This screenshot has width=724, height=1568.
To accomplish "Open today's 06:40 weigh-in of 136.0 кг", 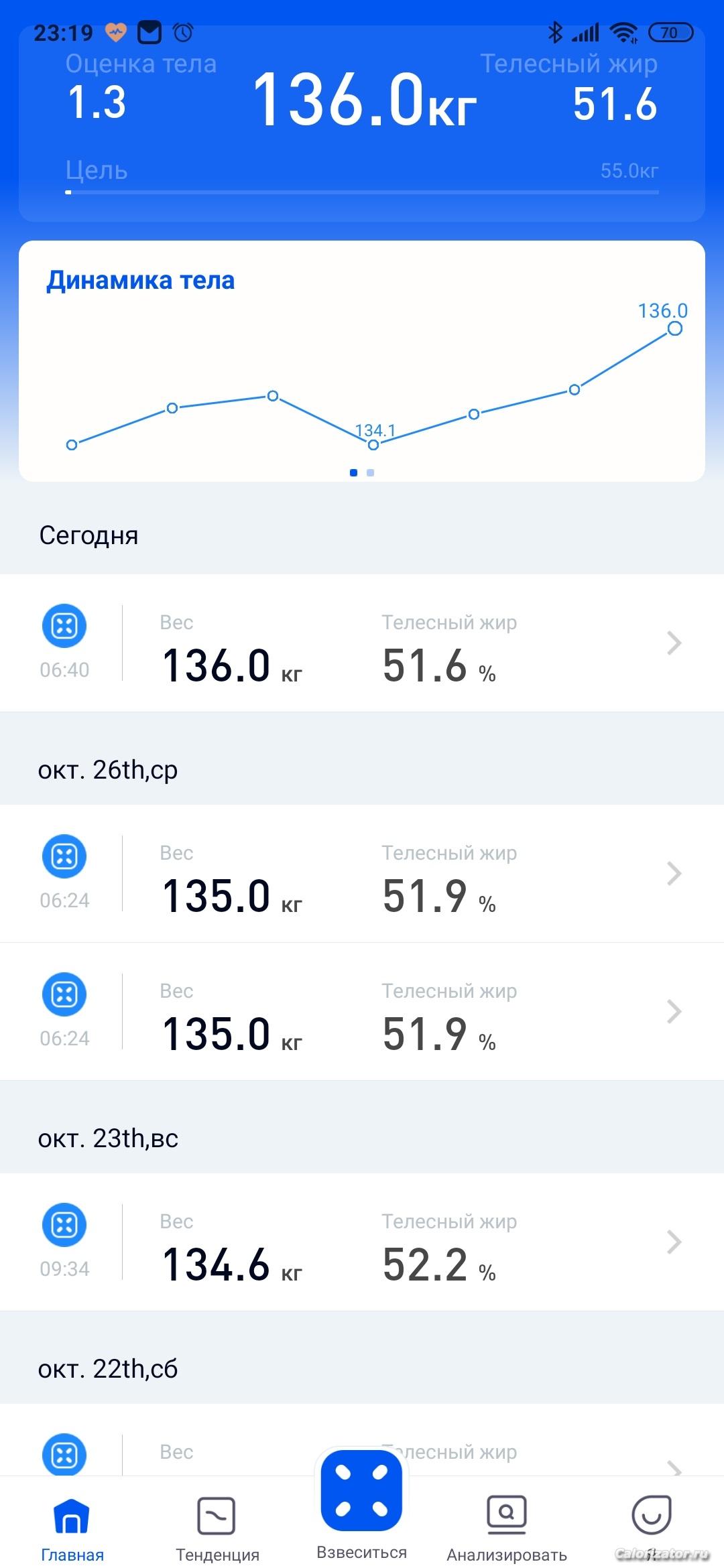I will 362,643.
